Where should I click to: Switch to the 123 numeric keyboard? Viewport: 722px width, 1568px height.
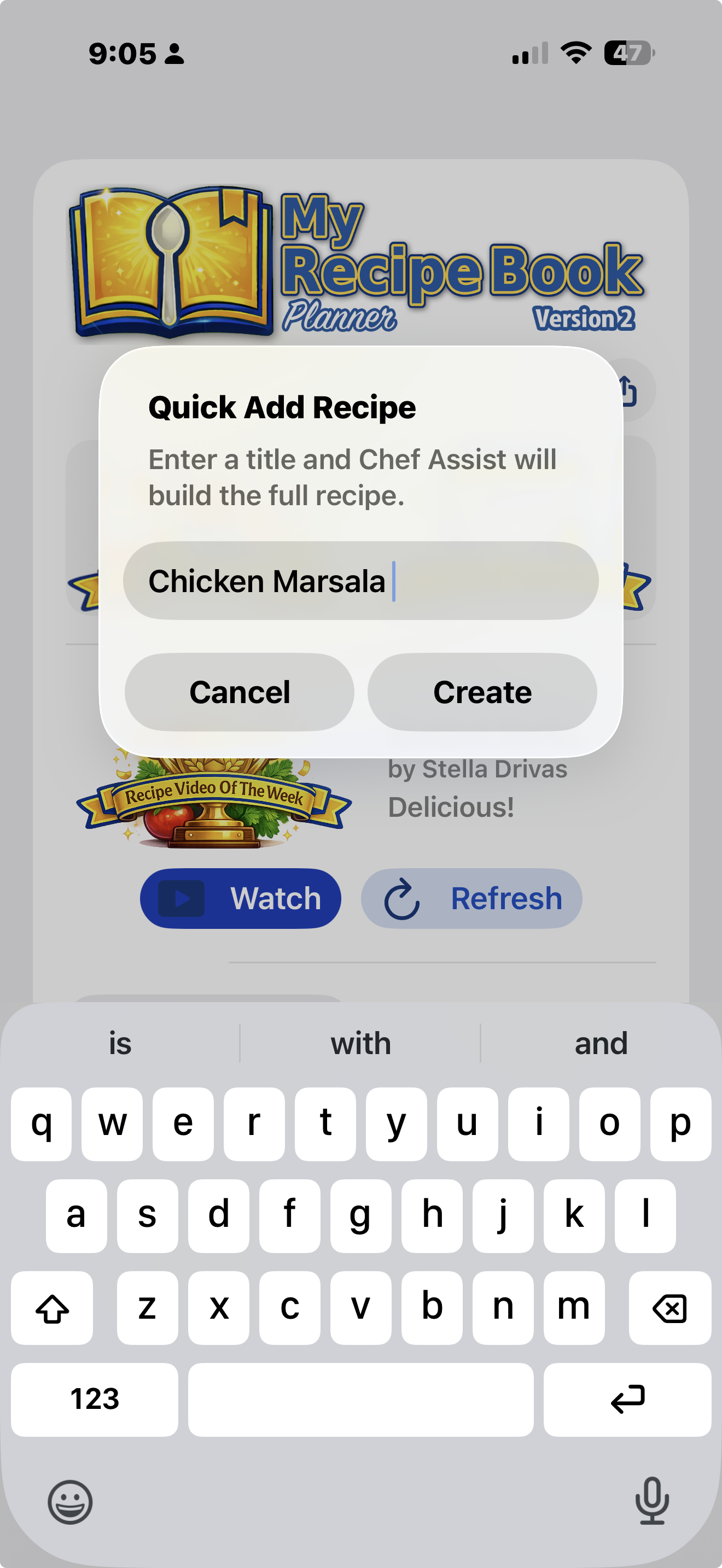click(95, 1400)
